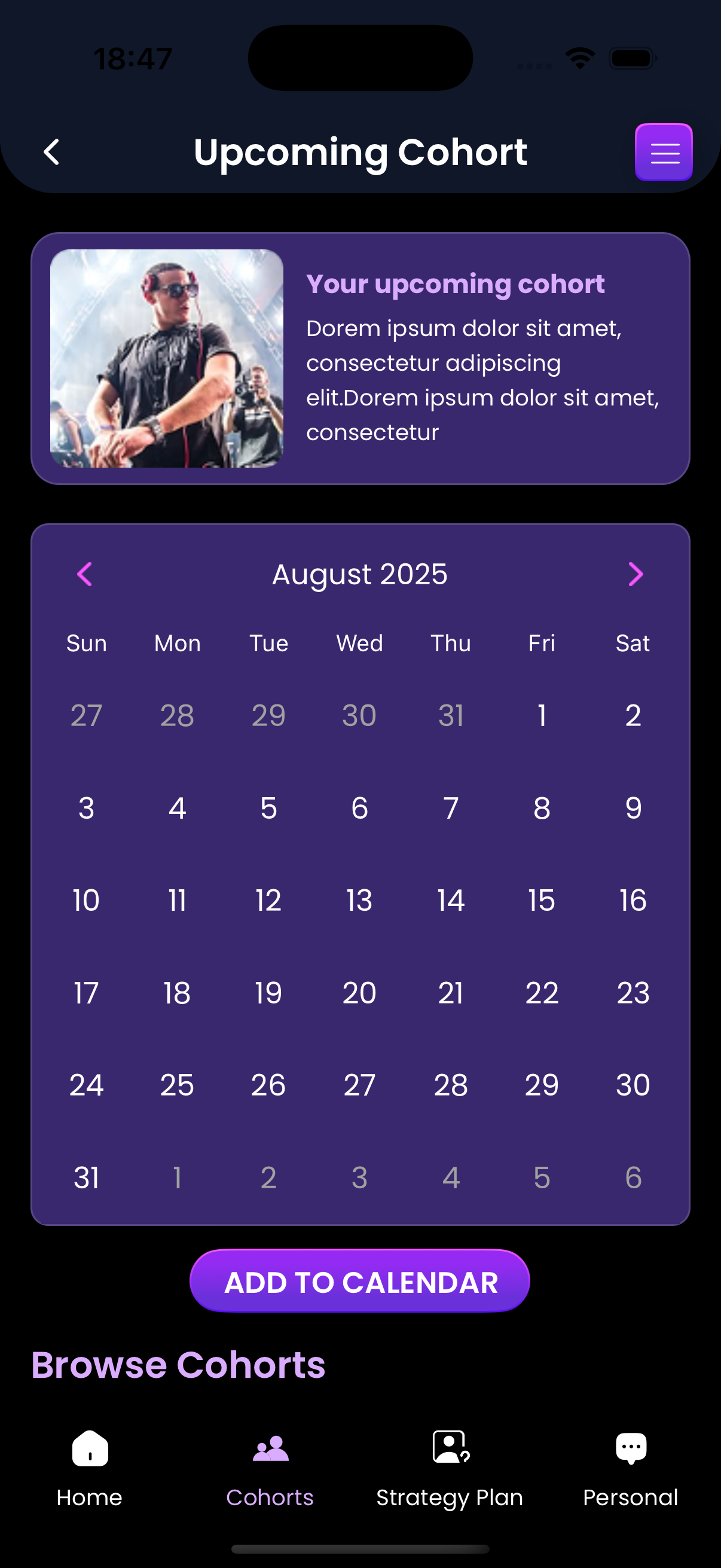Go to previous month in calendar
Screen dimensions: 721x1568
(84, 574)
